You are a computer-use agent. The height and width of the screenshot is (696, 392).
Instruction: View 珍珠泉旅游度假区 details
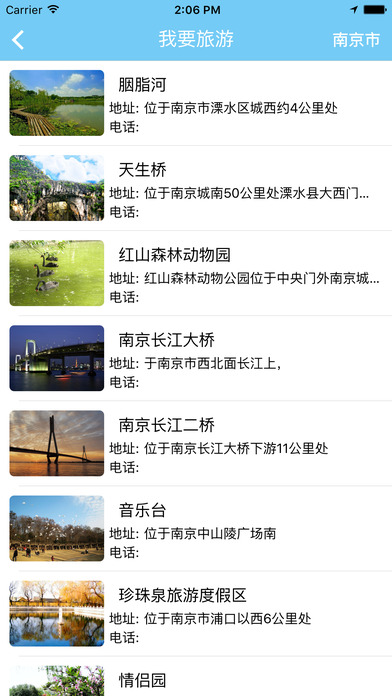tap(196, 614)
